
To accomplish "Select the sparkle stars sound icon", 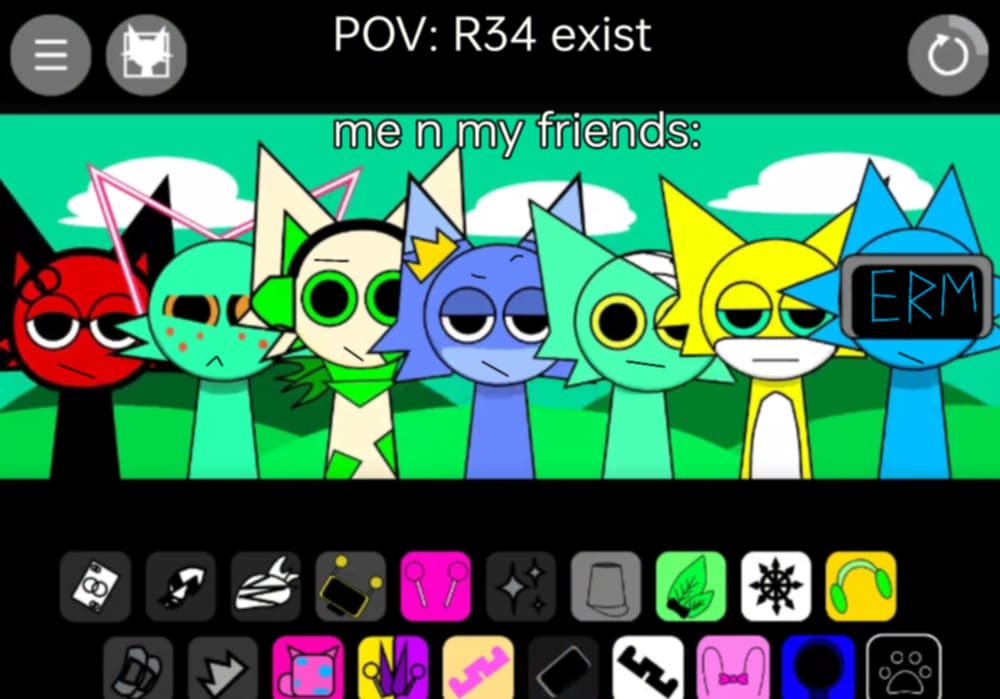I will tap(521, 586).
